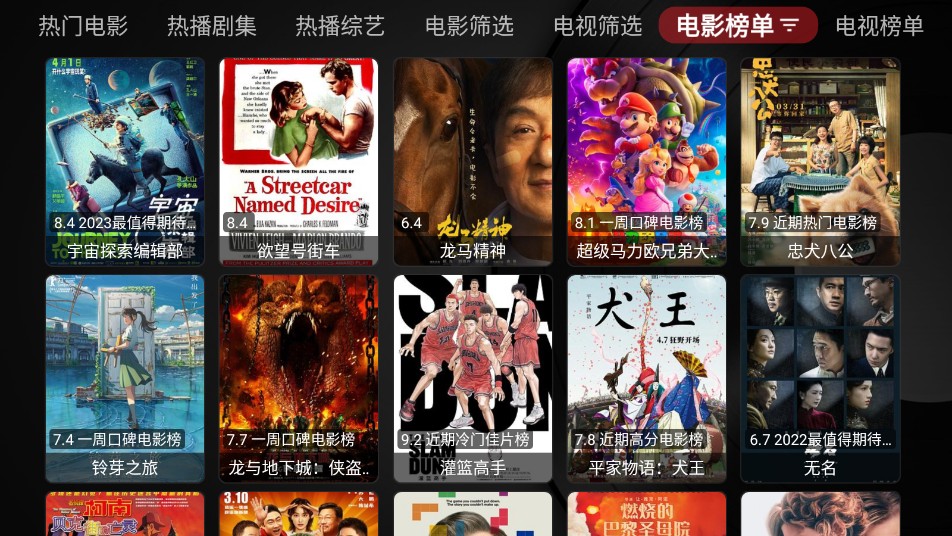This screenshot has width=952, height=536.
Task: Switch to 电视筛选 tab
Action: coord(598,26)
